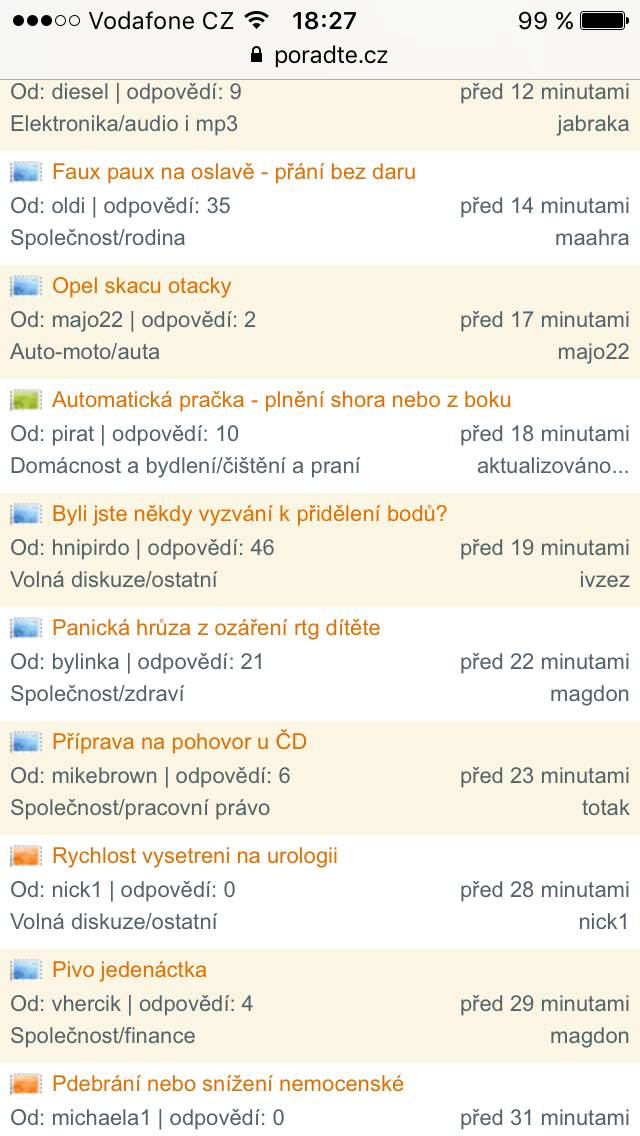Screen dimensions: 640x1136
Task: Open the Opel skacu otacky thread
Action: (x=141, y=286)
